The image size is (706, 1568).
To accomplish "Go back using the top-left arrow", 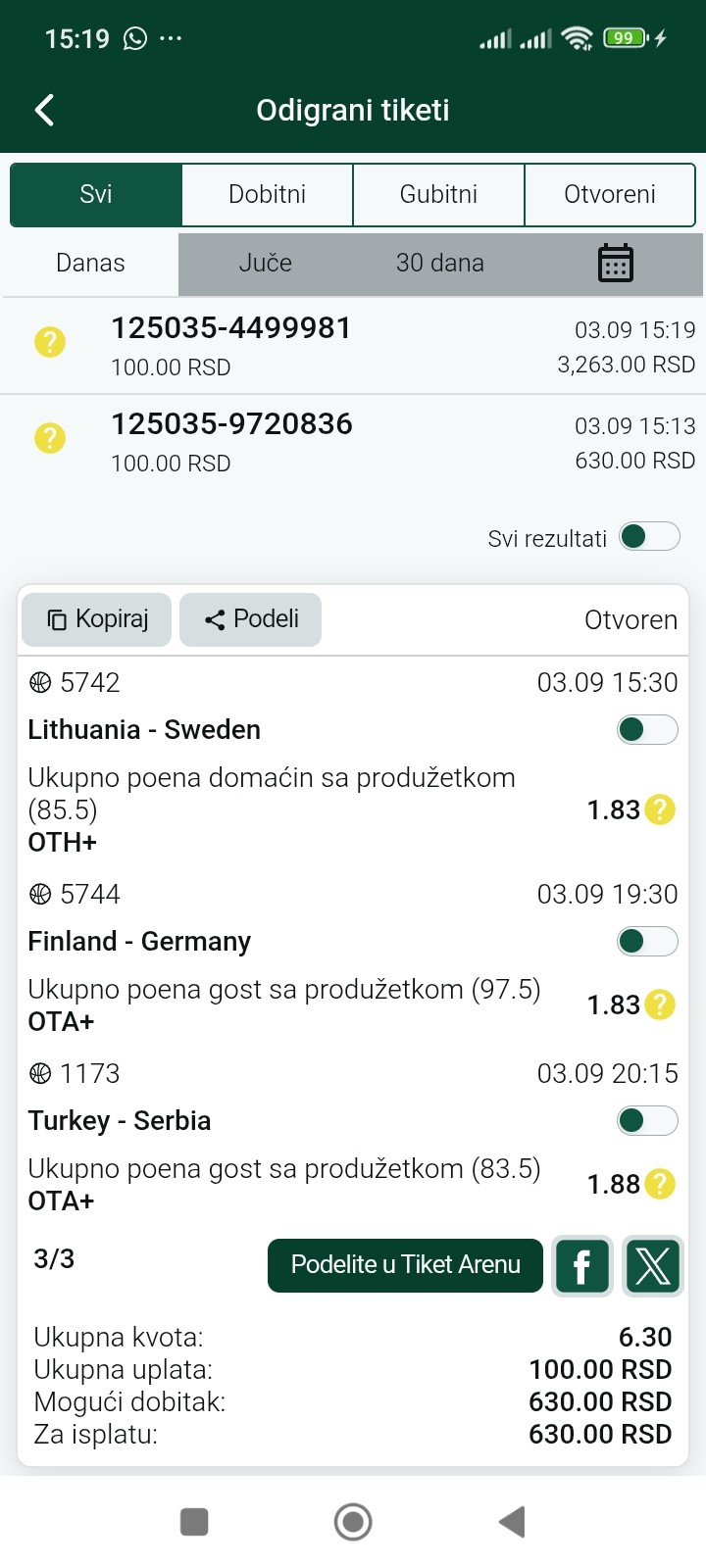I will pos(44,110).
